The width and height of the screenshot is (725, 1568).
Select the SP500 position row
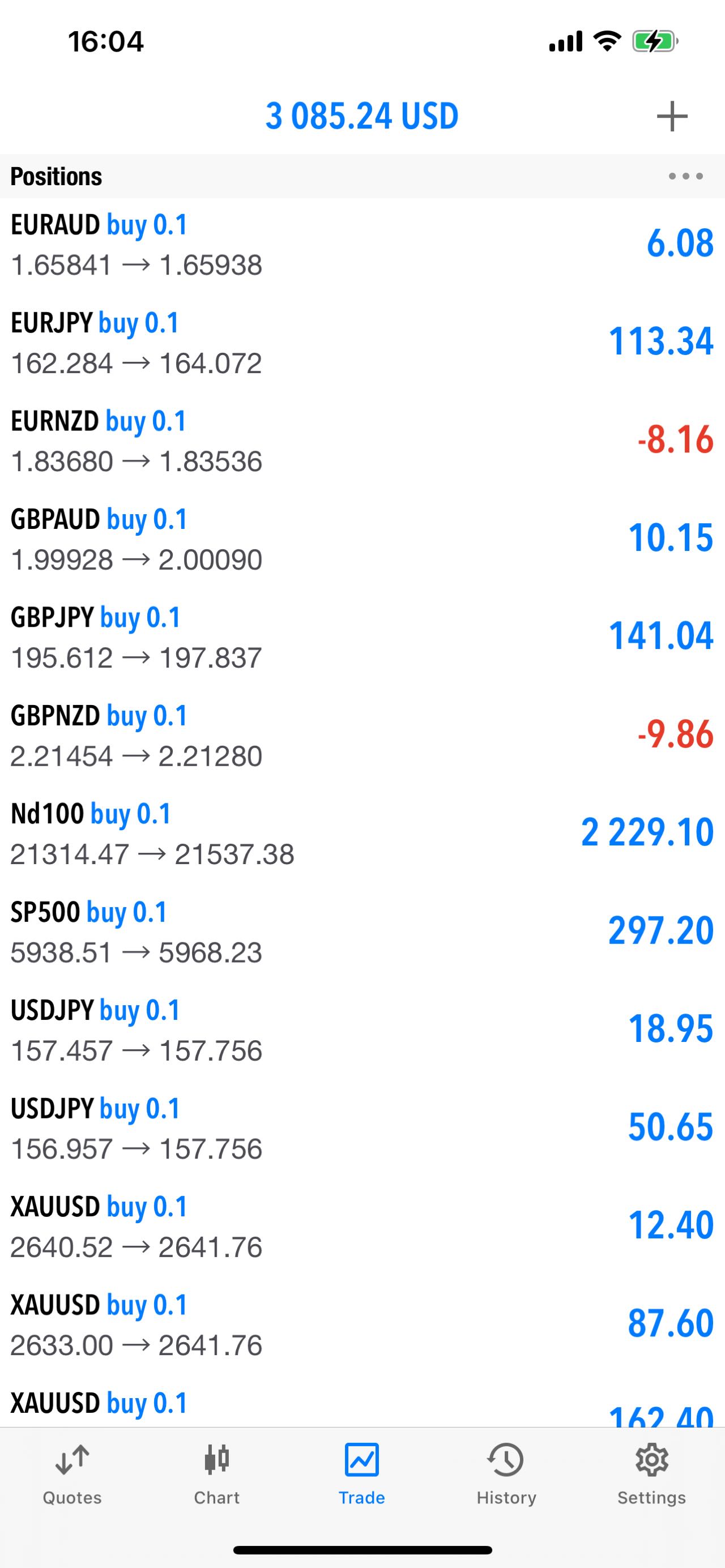tap(362, 932)
